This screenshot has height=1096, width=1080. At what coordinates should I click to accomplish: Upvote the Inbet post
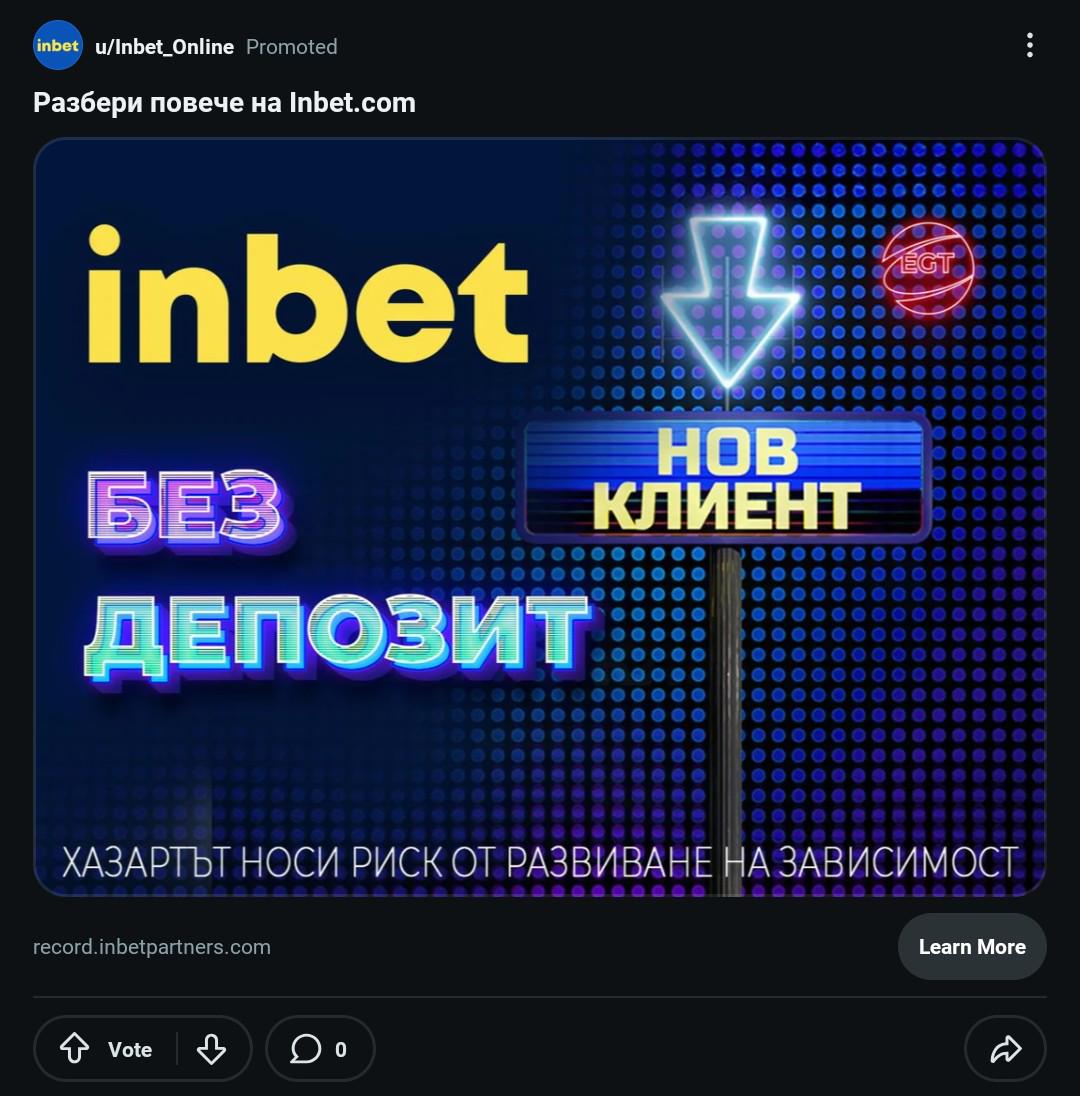(76, 1049)
